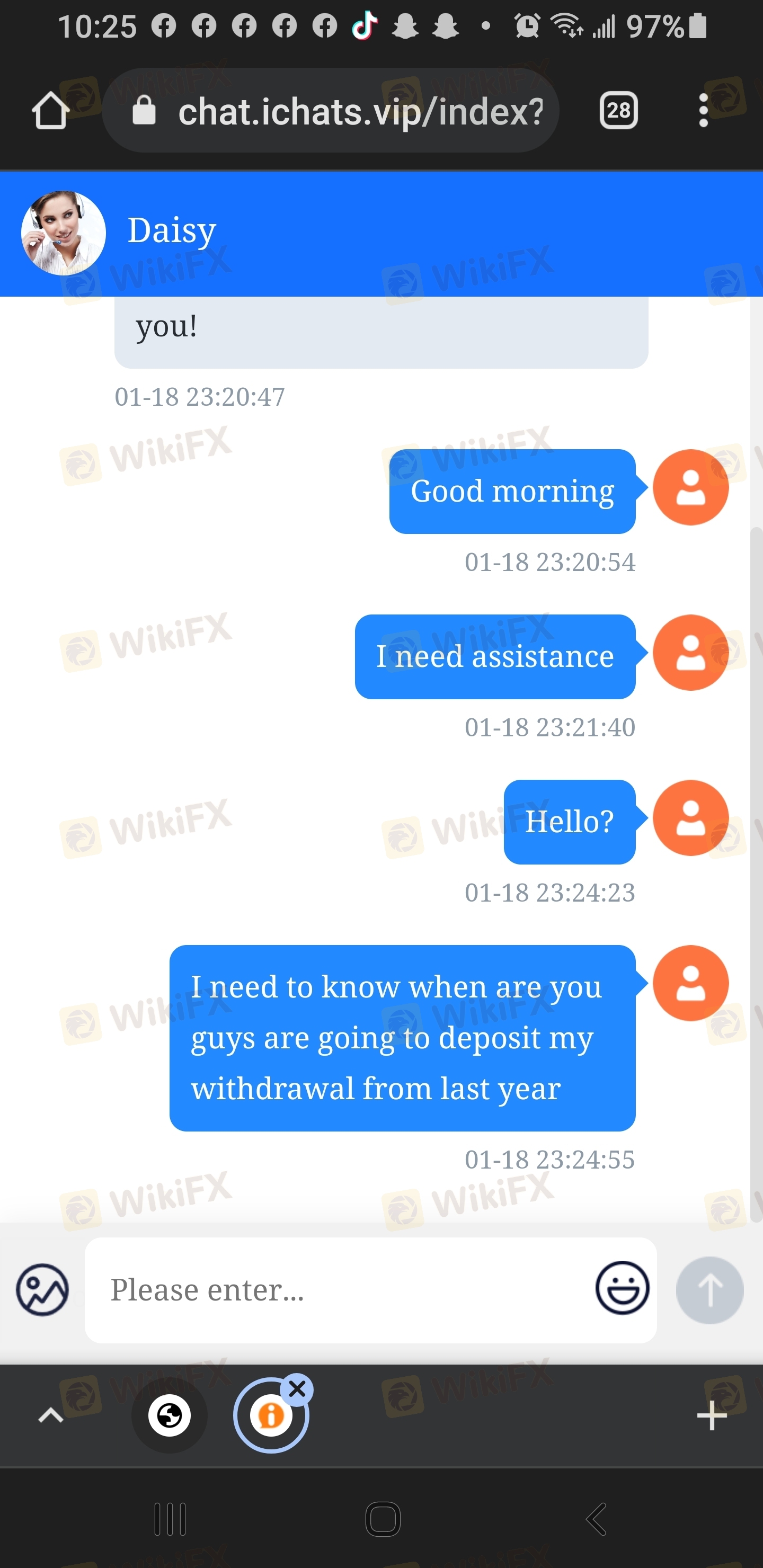Show recent apps from the navigation bar
This screenshot has height=1568, width=763.
[170, 1519]
